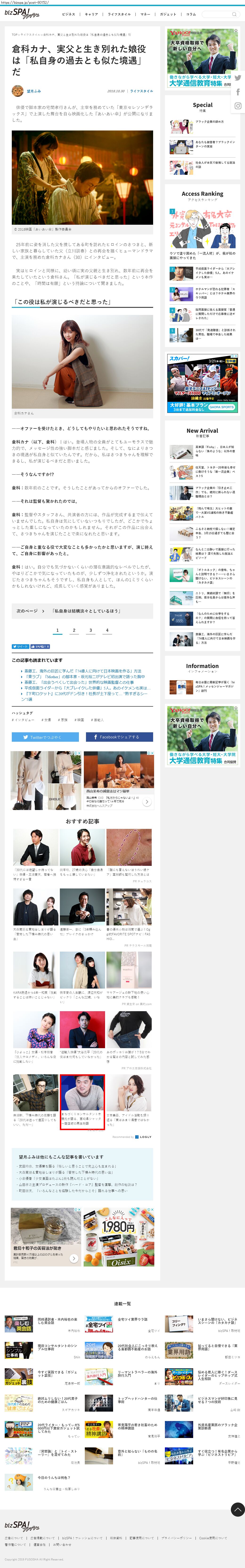
Task: Jump to article page 3
Action: point(91,631)
